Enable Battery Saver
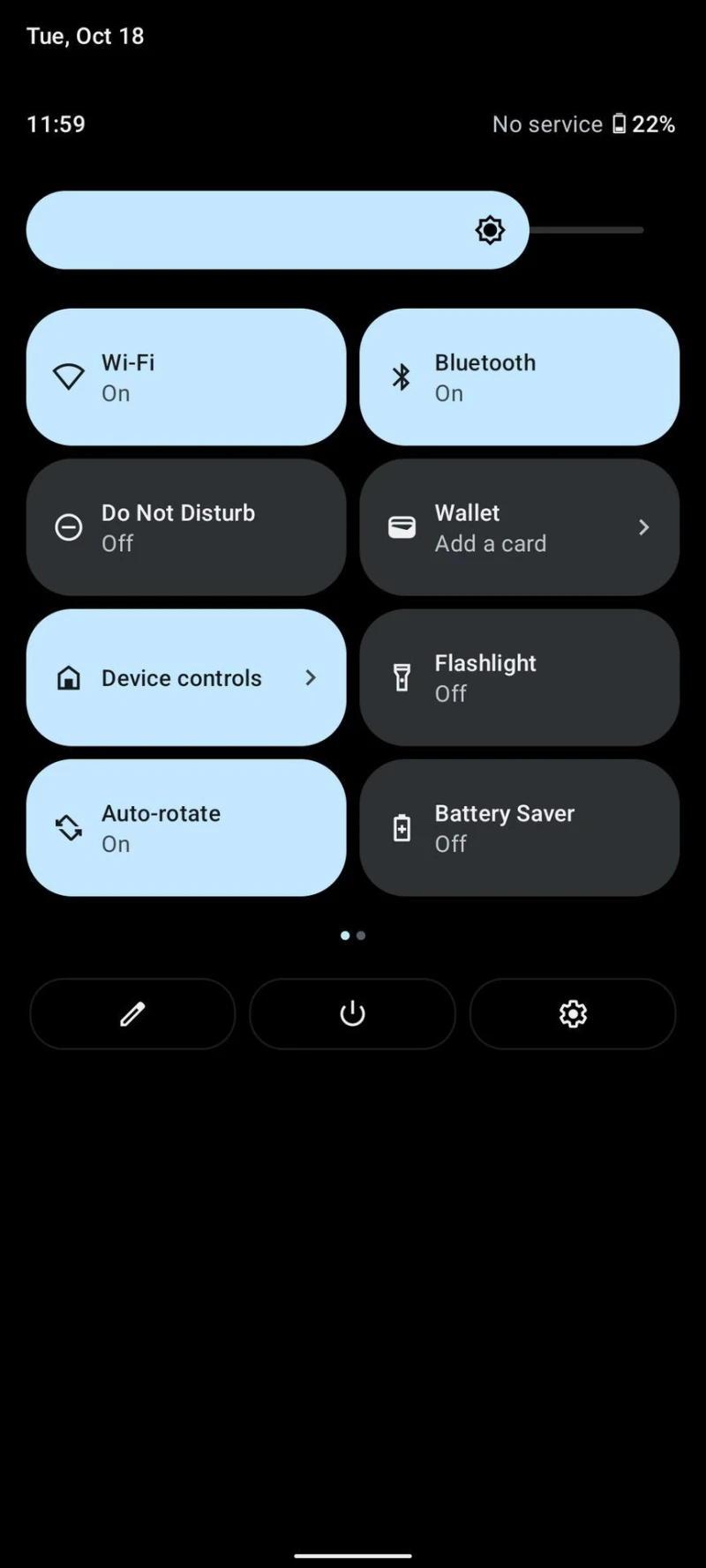 [x=519, y=827]
